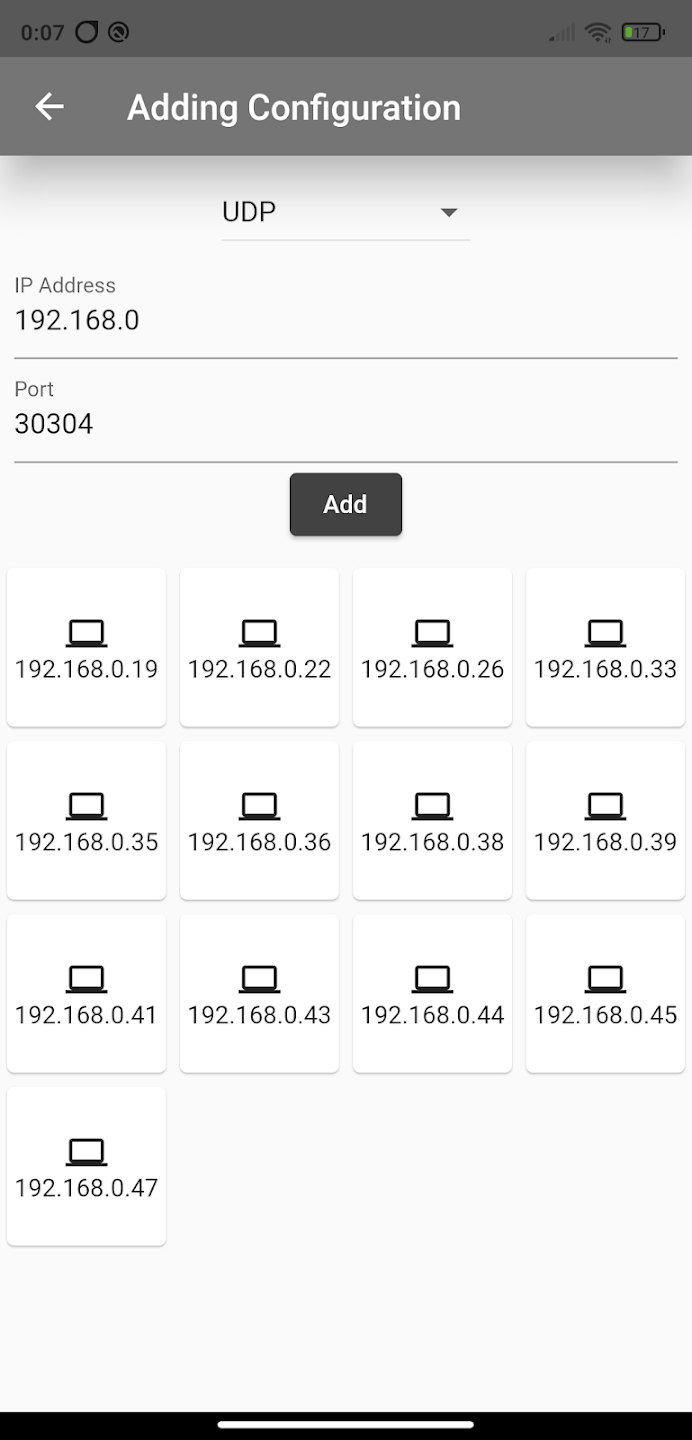Select device 192.168.0.47

(x=86, y=1166)
